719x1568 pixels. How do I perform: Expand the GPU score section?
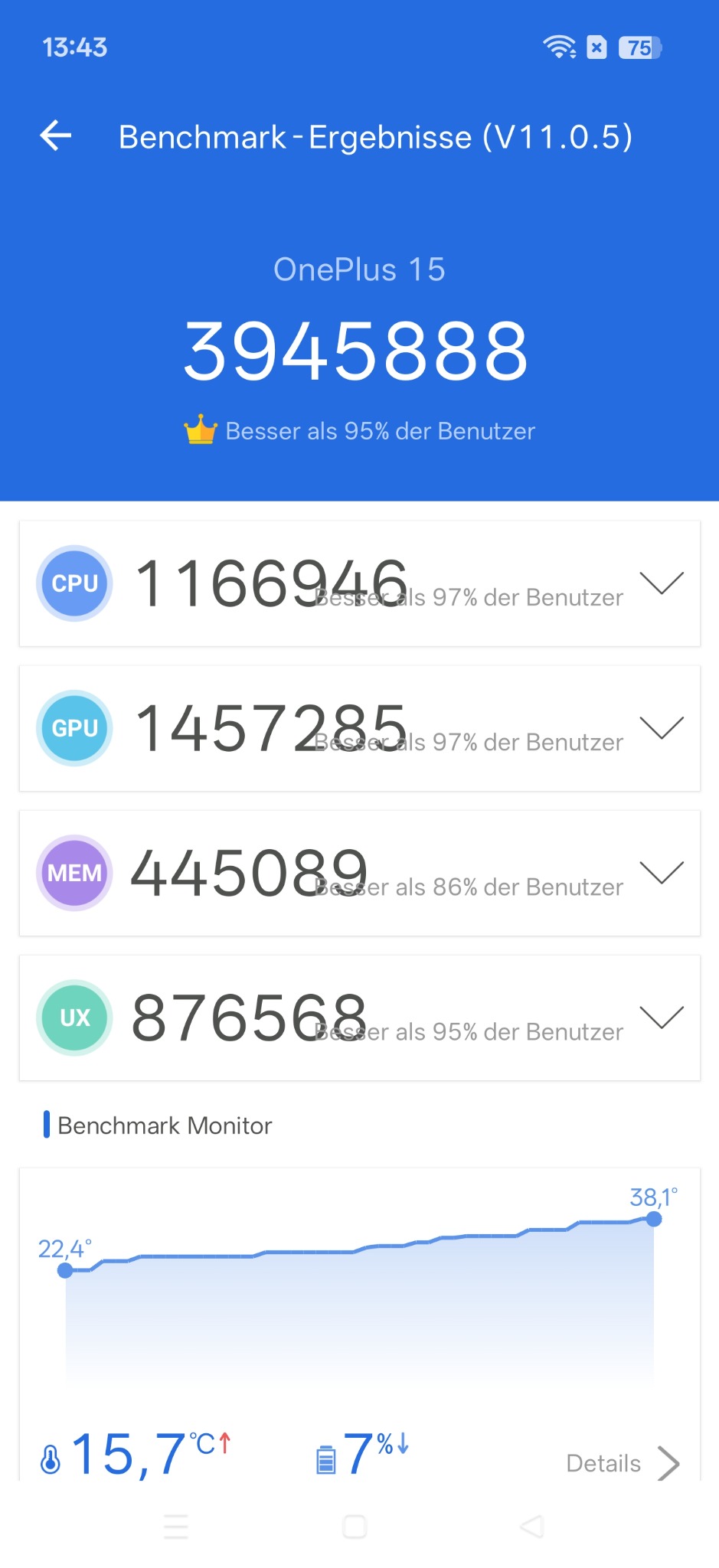tap(661, 728)
